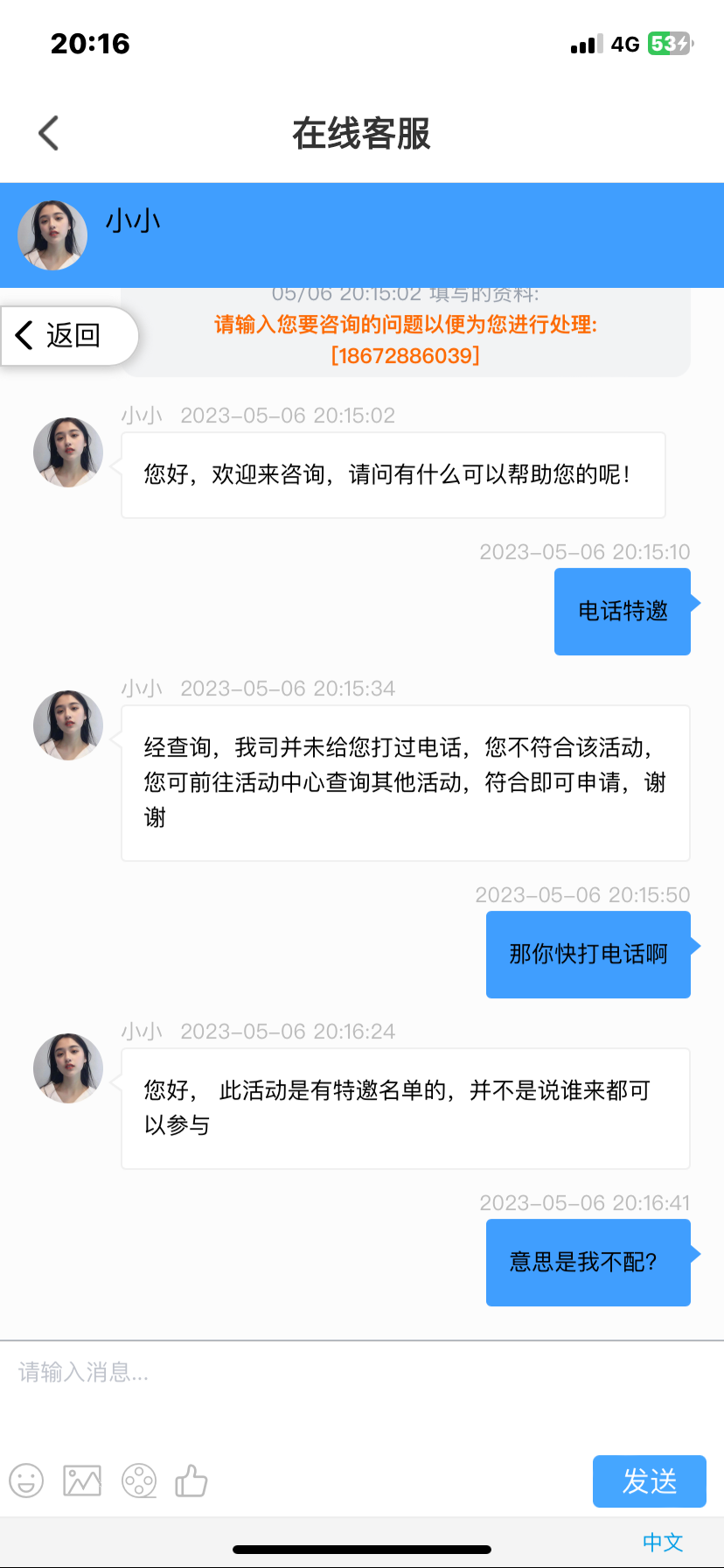This screenshot has height=1568, width=724.
Task: Rate the service with thumbs up
Action: 191,1481
